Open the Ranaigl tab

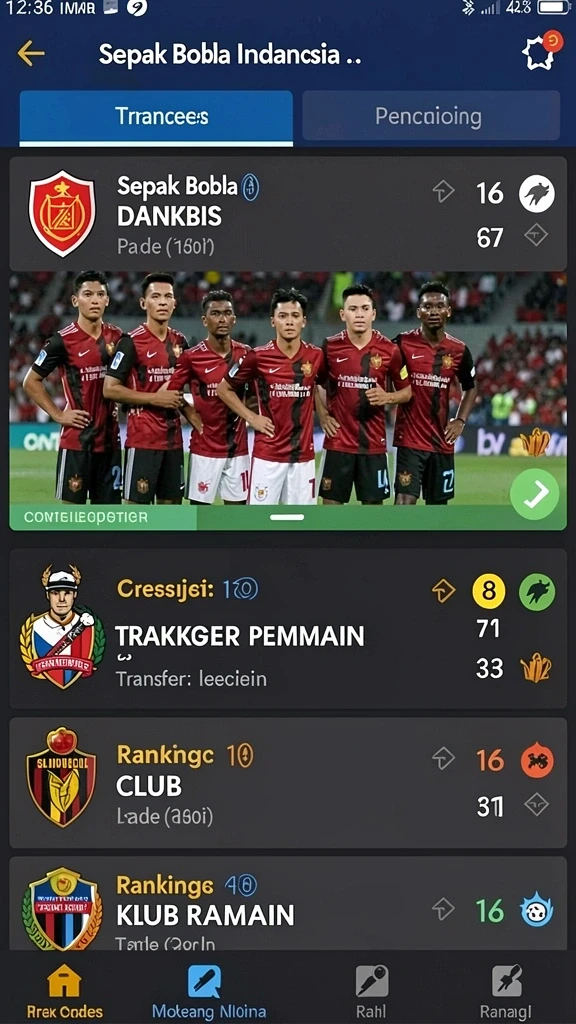click(x=506, y=992)
